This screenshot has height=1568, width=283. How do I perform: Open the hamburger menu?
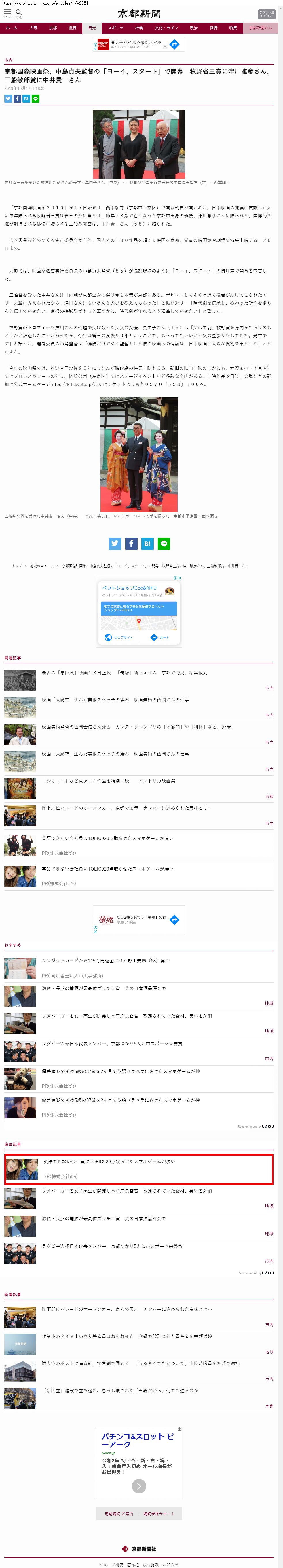(x=7, y=12)
